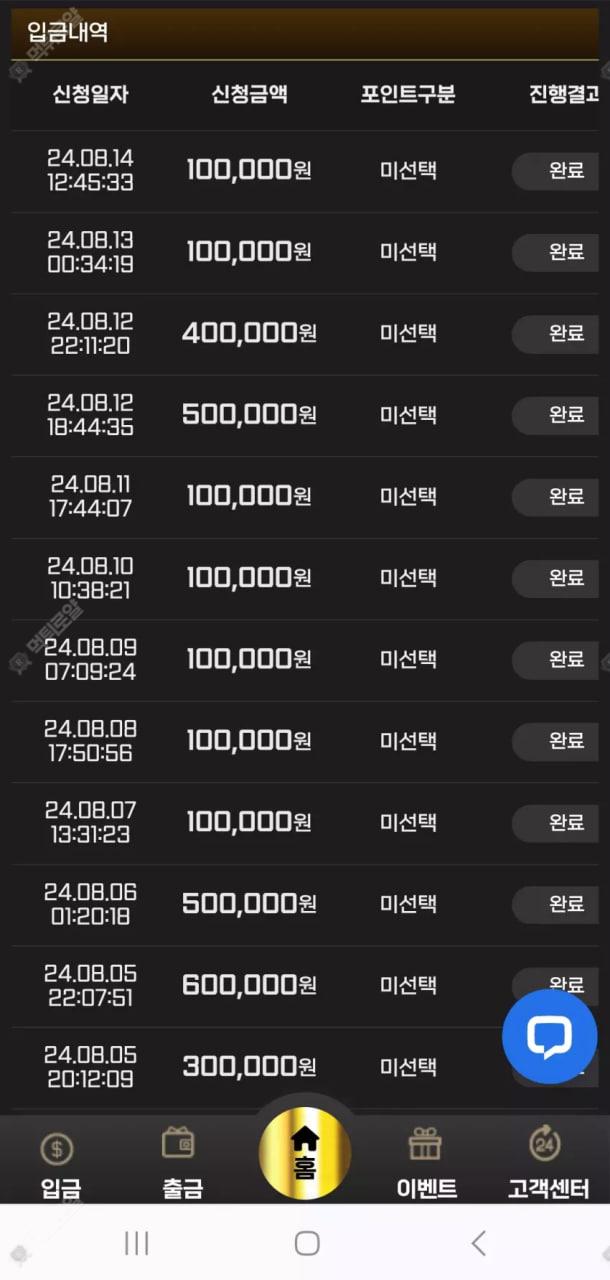The image size is (610, 1280).
Task: Tap 완료 for the 24.08.11 deposit
Action: [558, 496]
